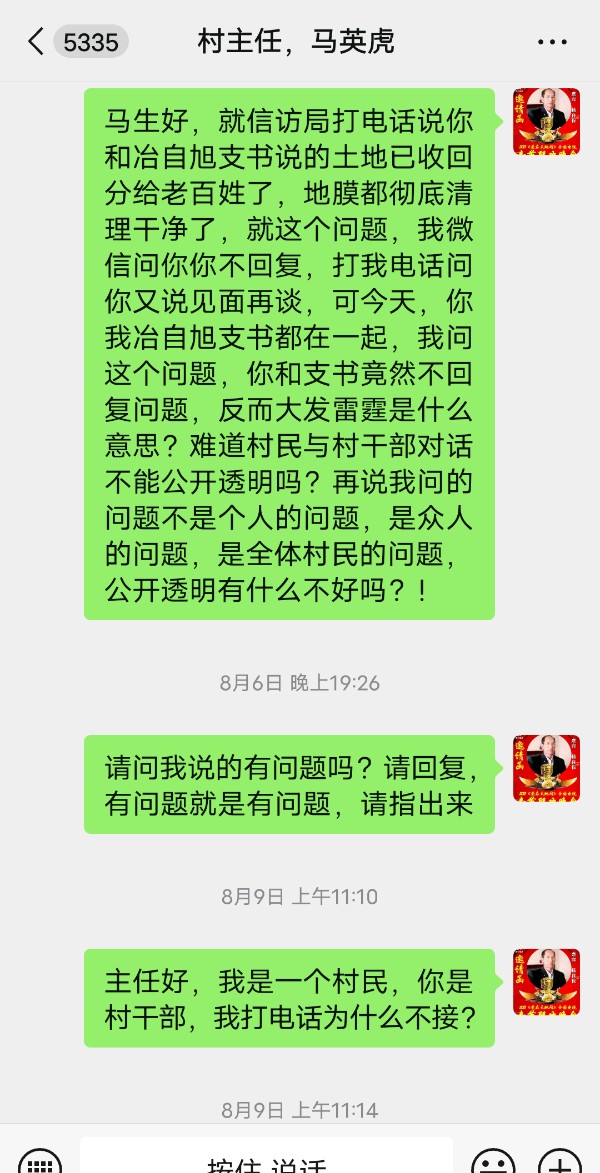
Task: Open the chat overflow menu
Action: click(552, 42)
